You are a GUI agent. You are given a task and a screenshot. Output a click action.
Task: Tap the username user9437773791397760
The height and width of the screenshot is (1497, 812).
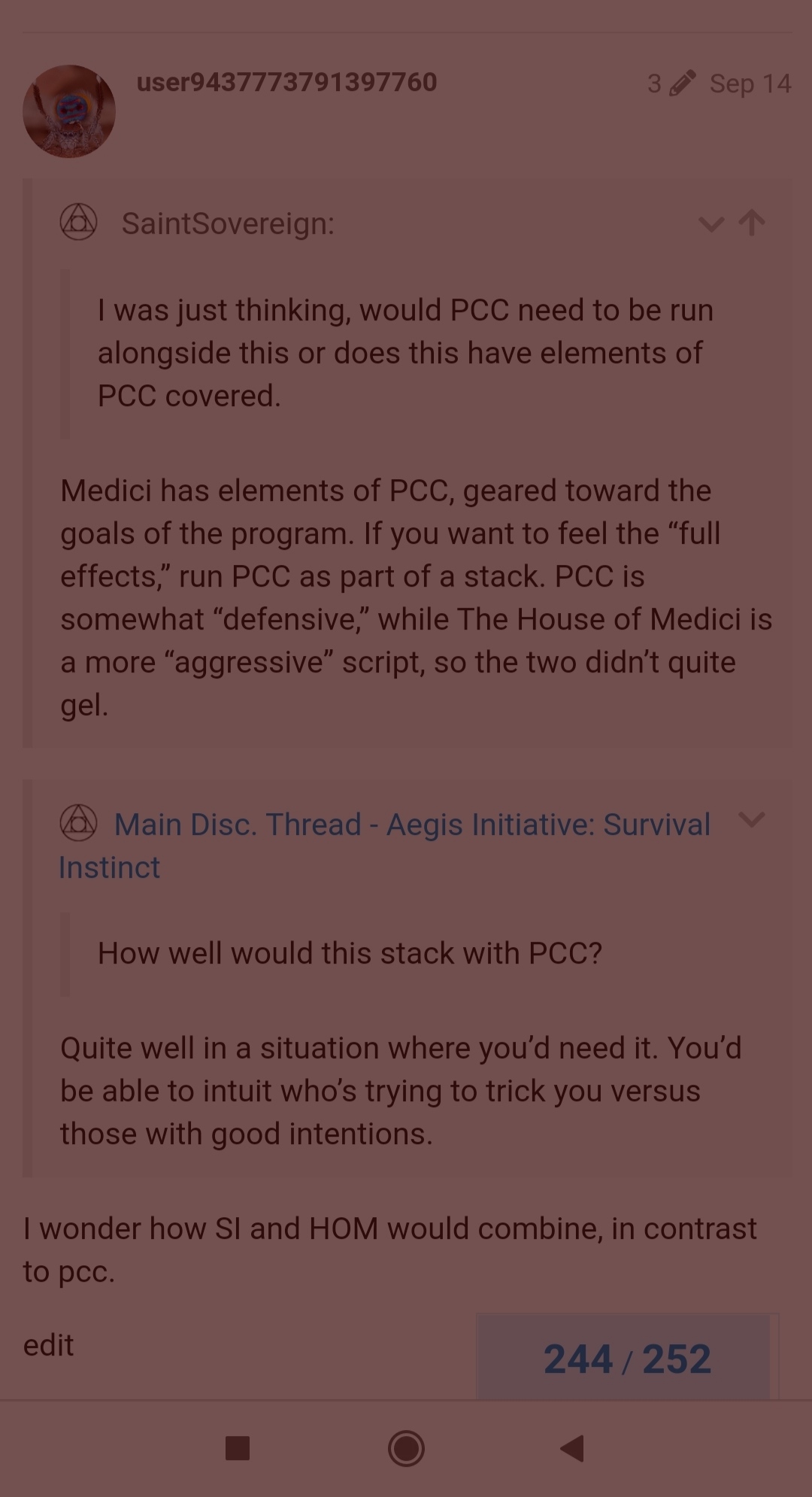(x=286, y=82)
